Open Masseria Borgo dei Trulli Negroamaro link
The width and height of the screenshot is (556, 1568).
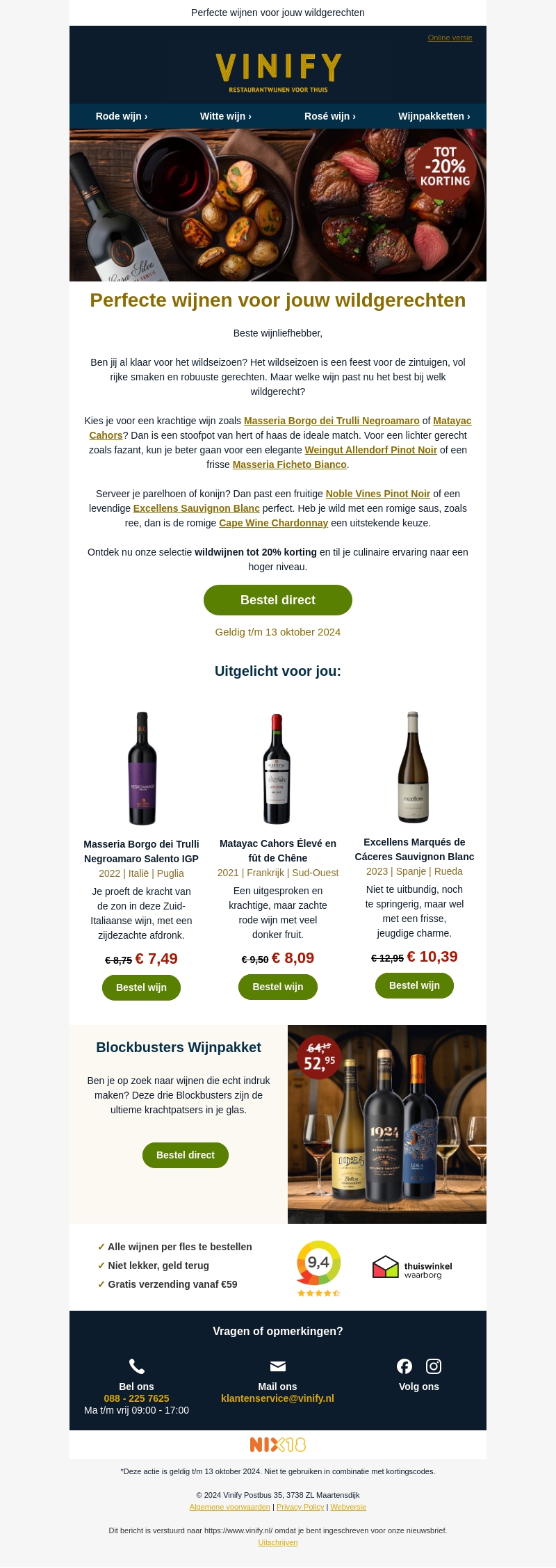pyautogui.click(x=332, y=421)
